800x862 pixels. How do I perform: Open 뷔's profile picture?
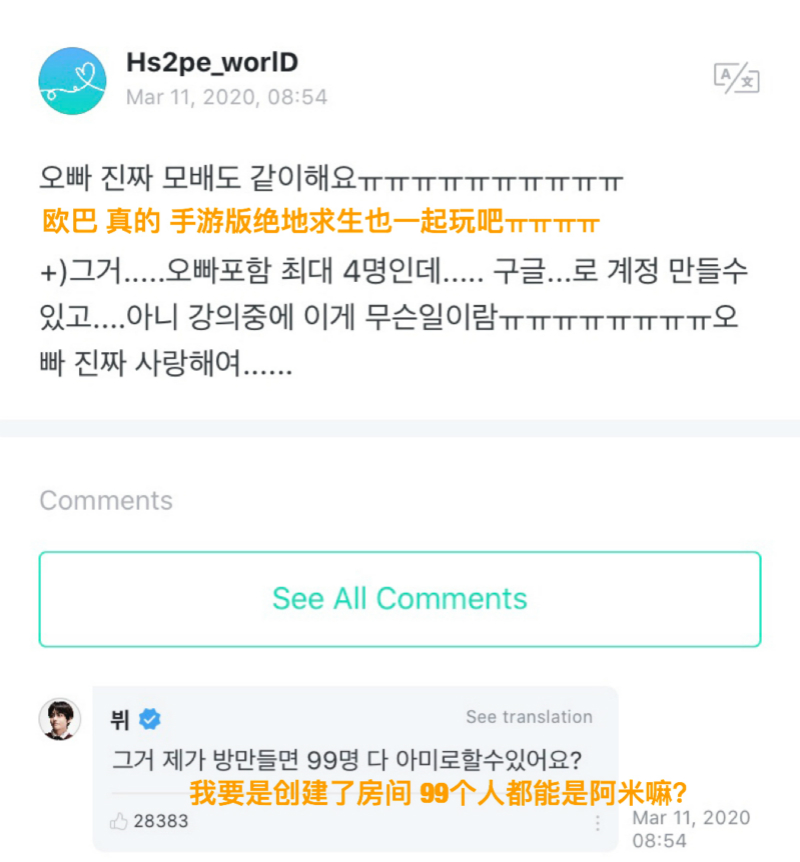tap(60, 719)
